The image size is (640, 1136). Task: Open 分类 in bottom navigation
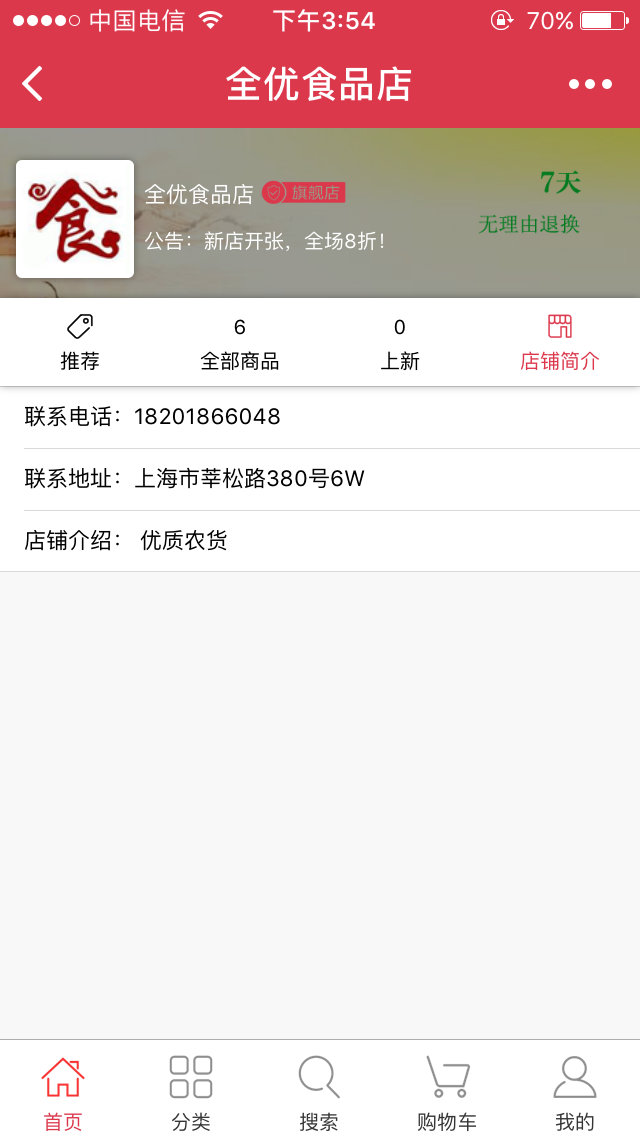click(x=191, y=1092)
